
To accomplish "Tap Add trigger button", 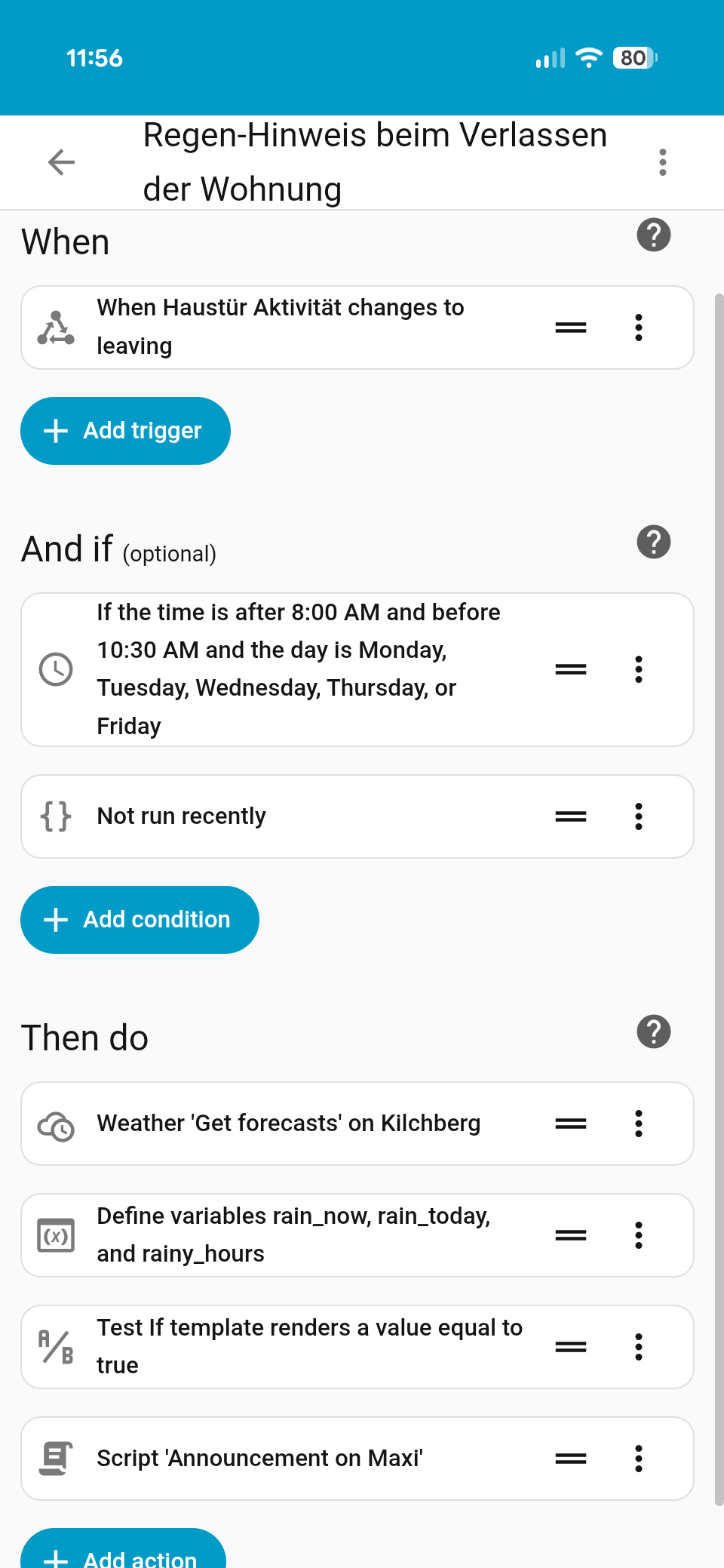I will [x=125, y=431].
